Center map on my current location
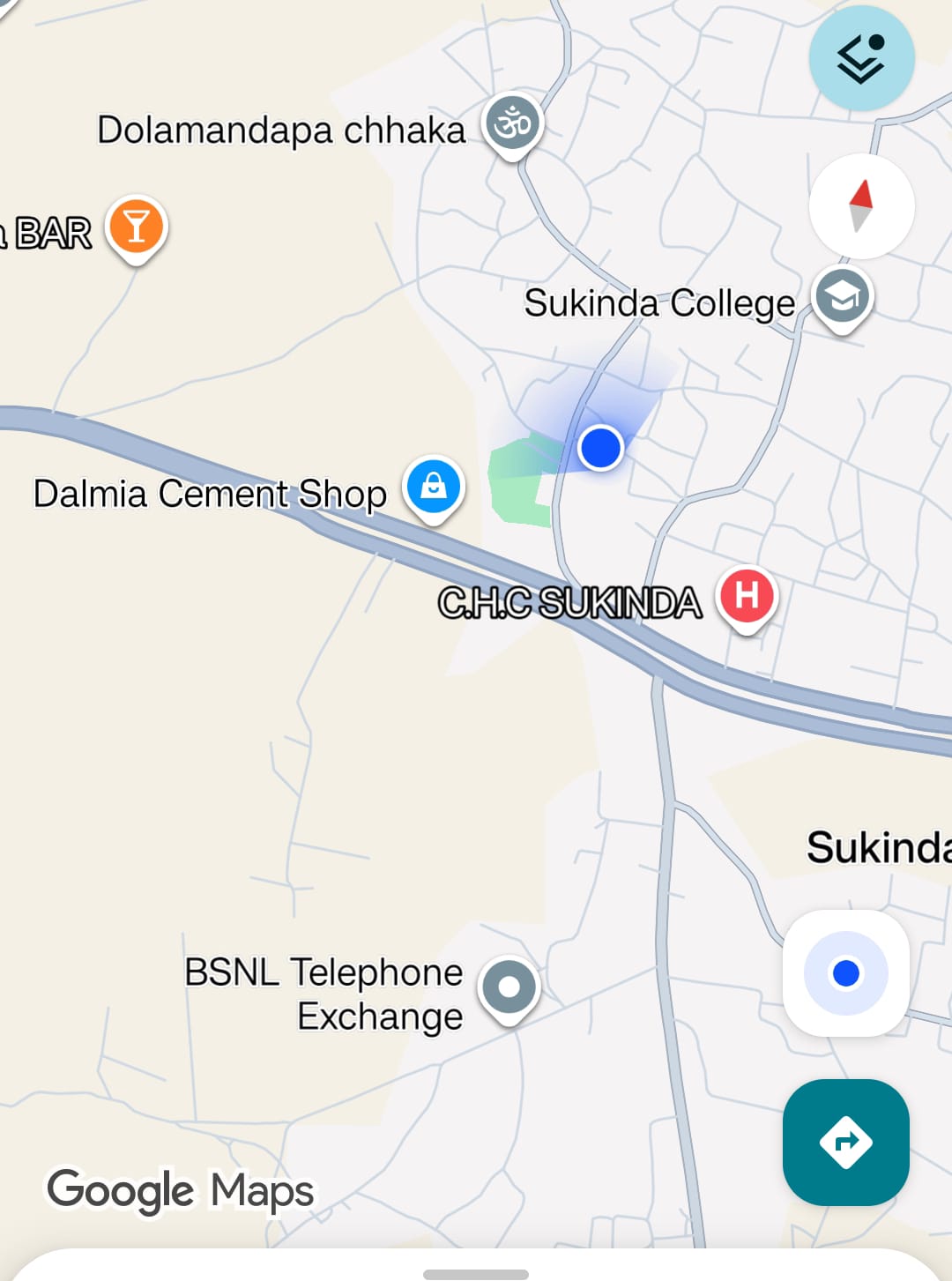The height and width of the screenshot is (1281, 952). tap(845, 973)
